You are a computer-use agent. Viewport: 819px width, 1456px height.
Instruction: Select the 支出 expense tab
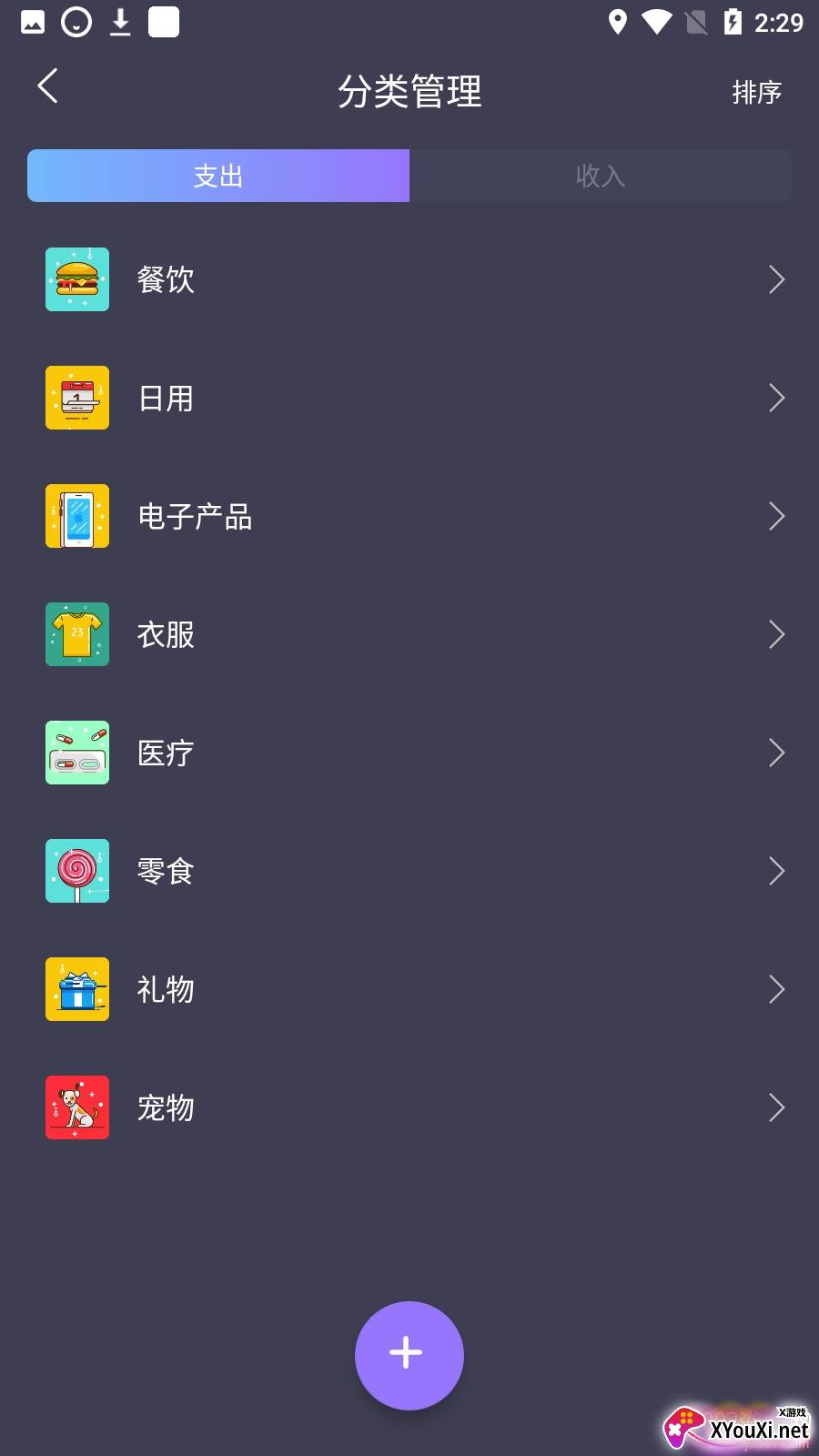(218, 176)
